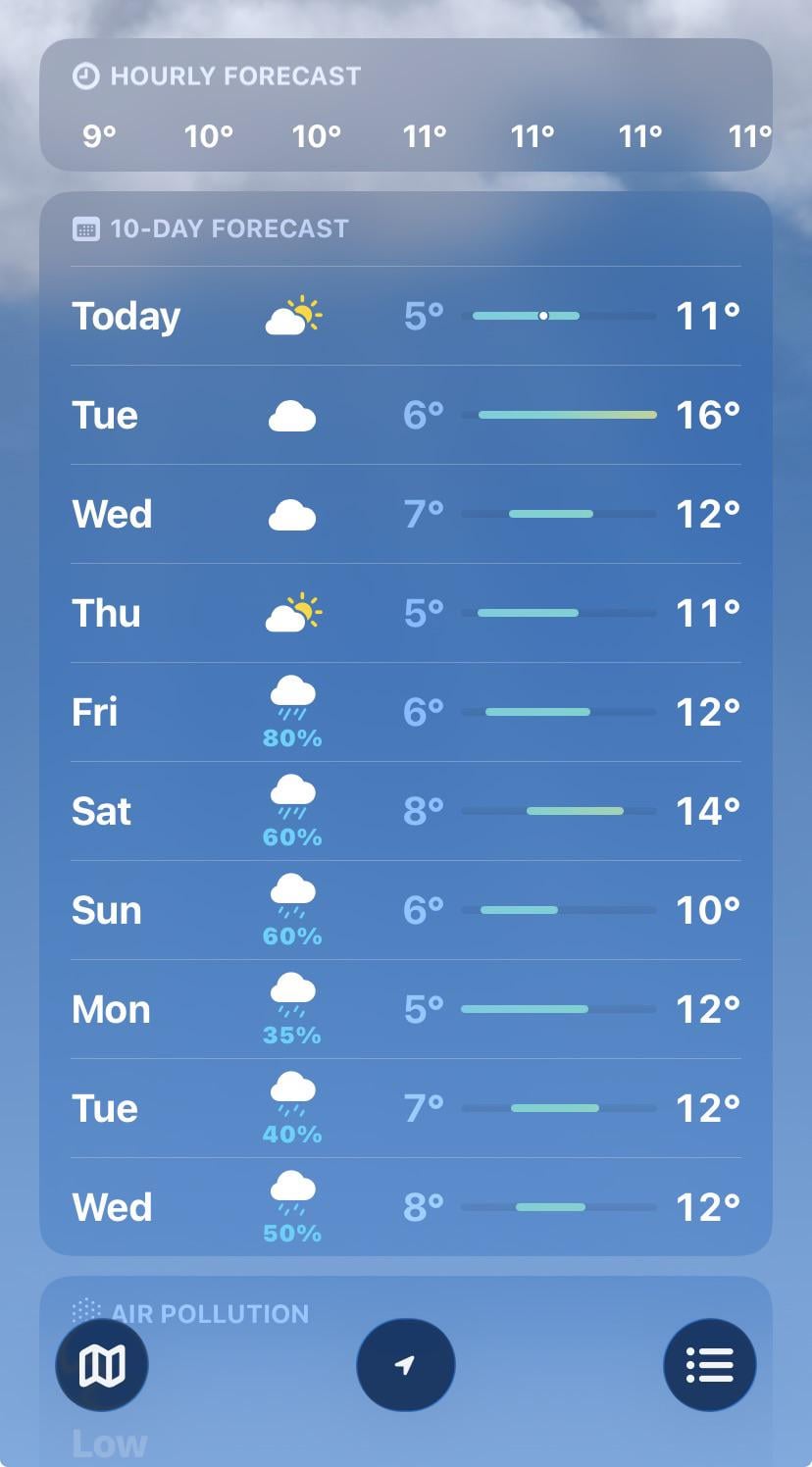
Task: View Saturday's forecast row
Action: click(405, 811)
